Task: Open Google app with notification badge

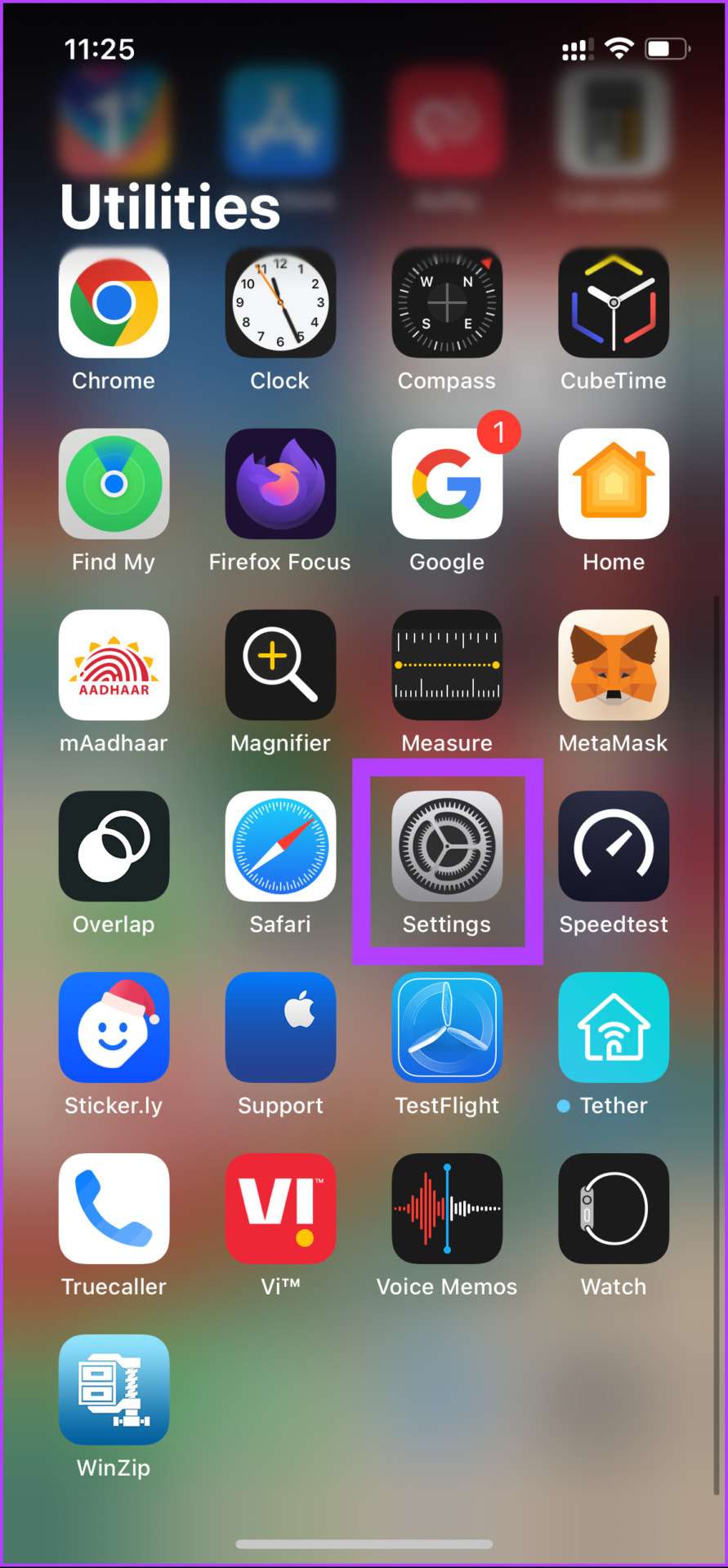Action: click(447, 484)
